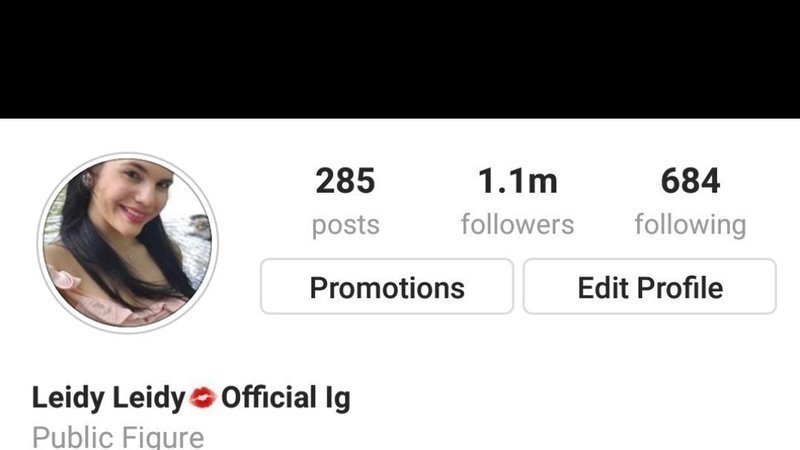Viewport: 800px width, 450px height.
Task: Open the Promotions button
Action: click(x=387, y=287)
